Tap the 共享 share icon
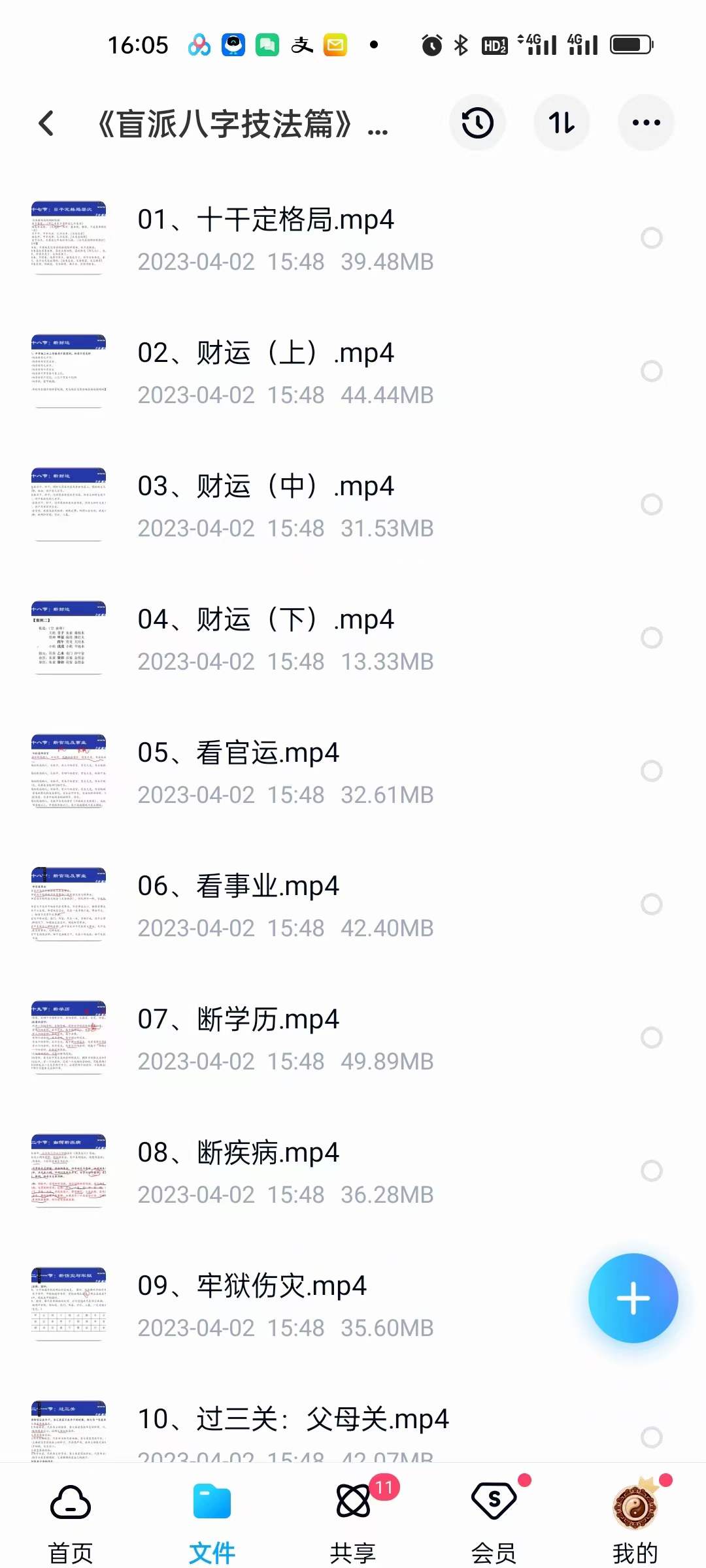Viewport: 706px width, 1568px height. (x=353, y=1499)
